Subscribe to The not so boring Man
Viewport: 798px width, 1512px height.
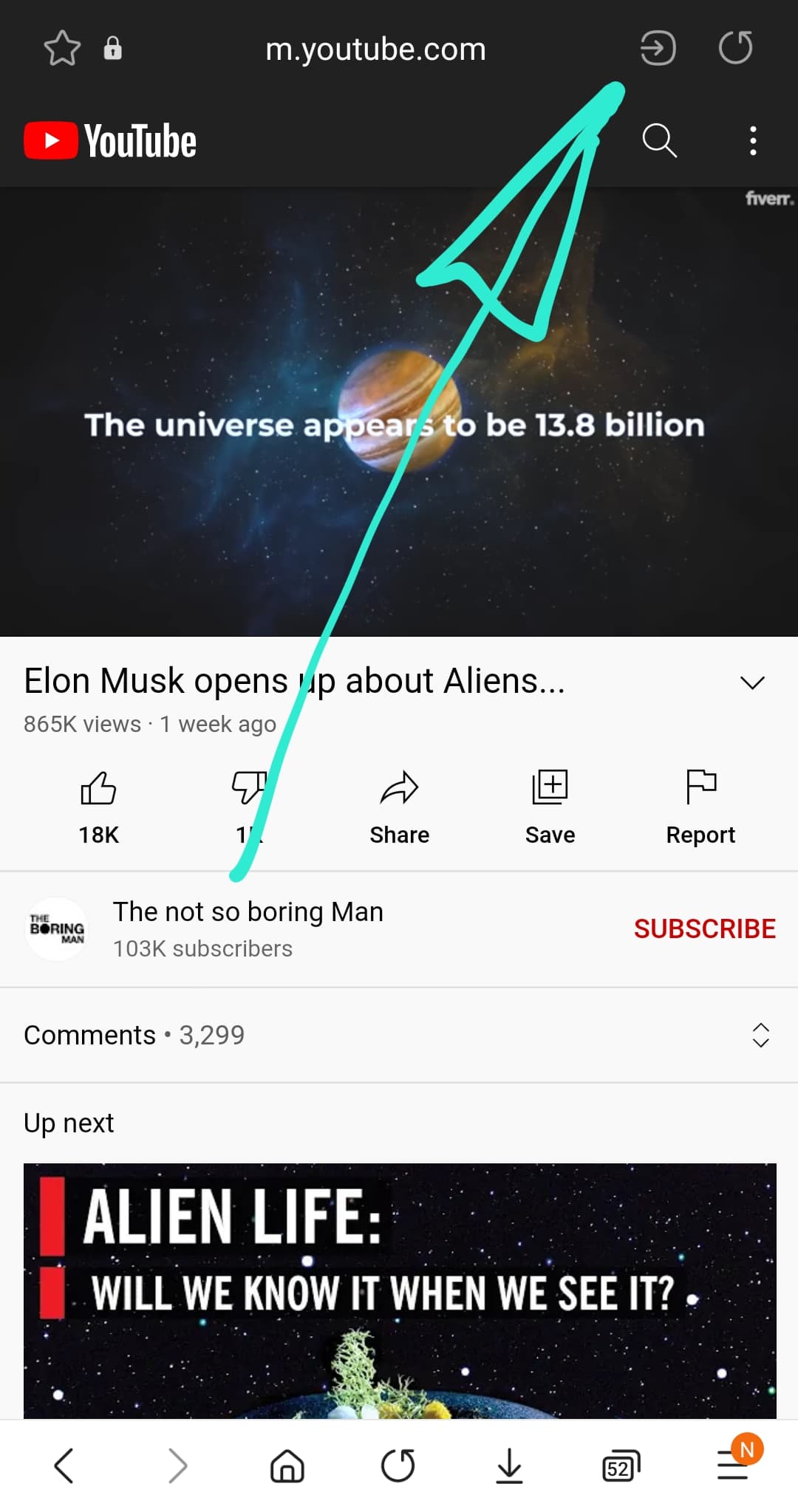pyautogui.click(x=704, y=928)
